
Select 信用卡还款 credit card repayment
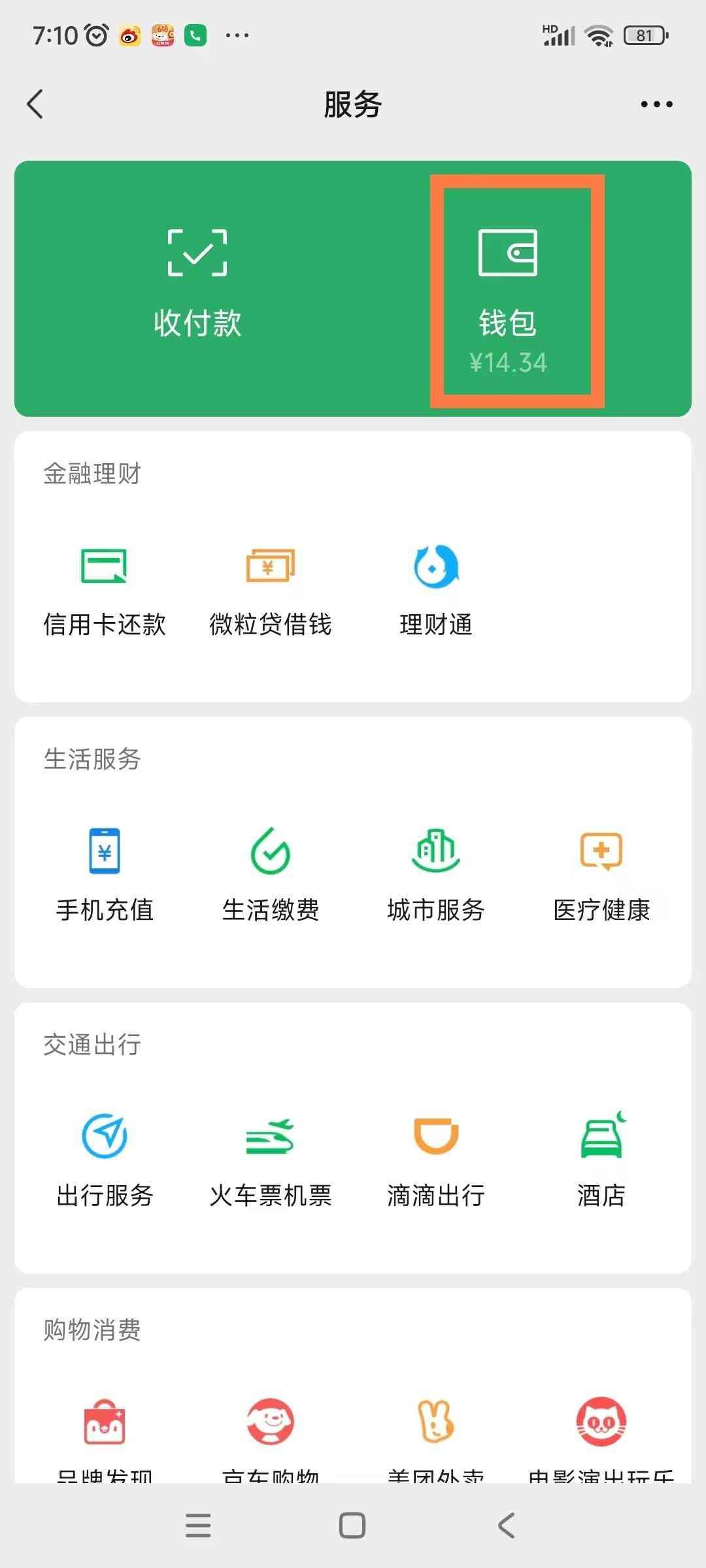click(103, 588)
